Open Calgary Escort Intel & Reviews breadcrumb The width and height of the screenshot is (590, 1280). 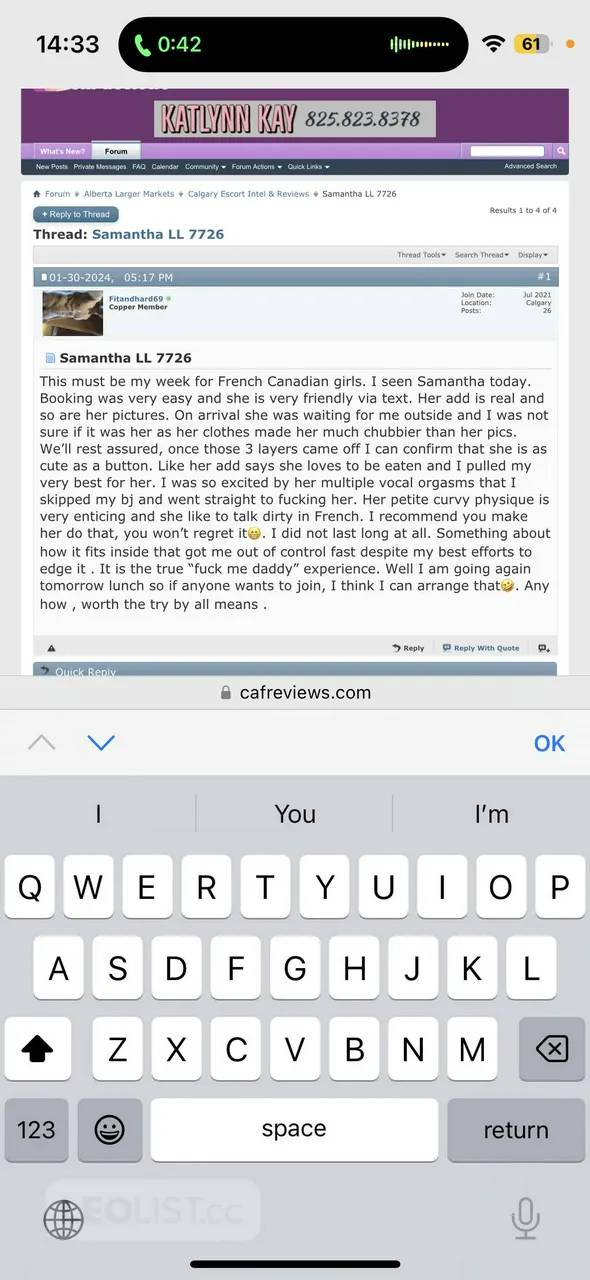coord(248,194)
